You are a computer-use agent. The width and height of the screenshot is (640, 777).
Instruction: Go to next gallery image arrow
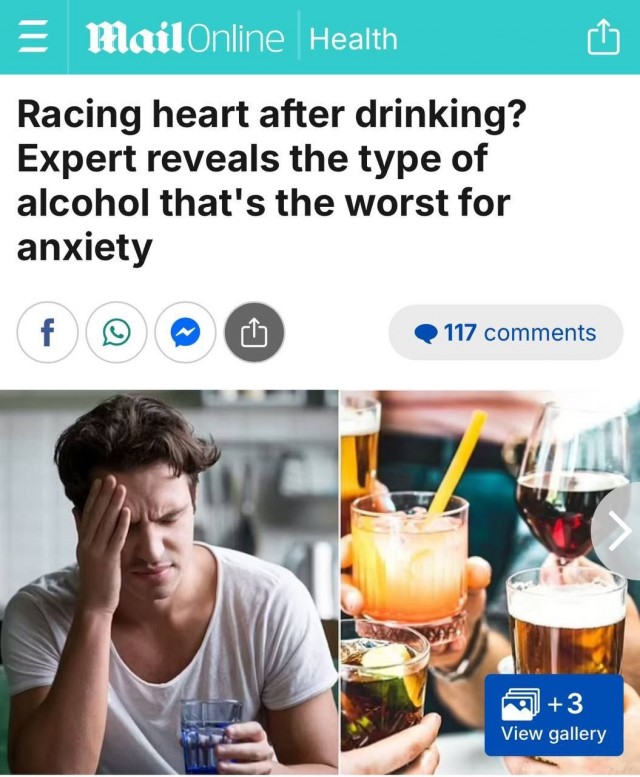tap(619, 533)
